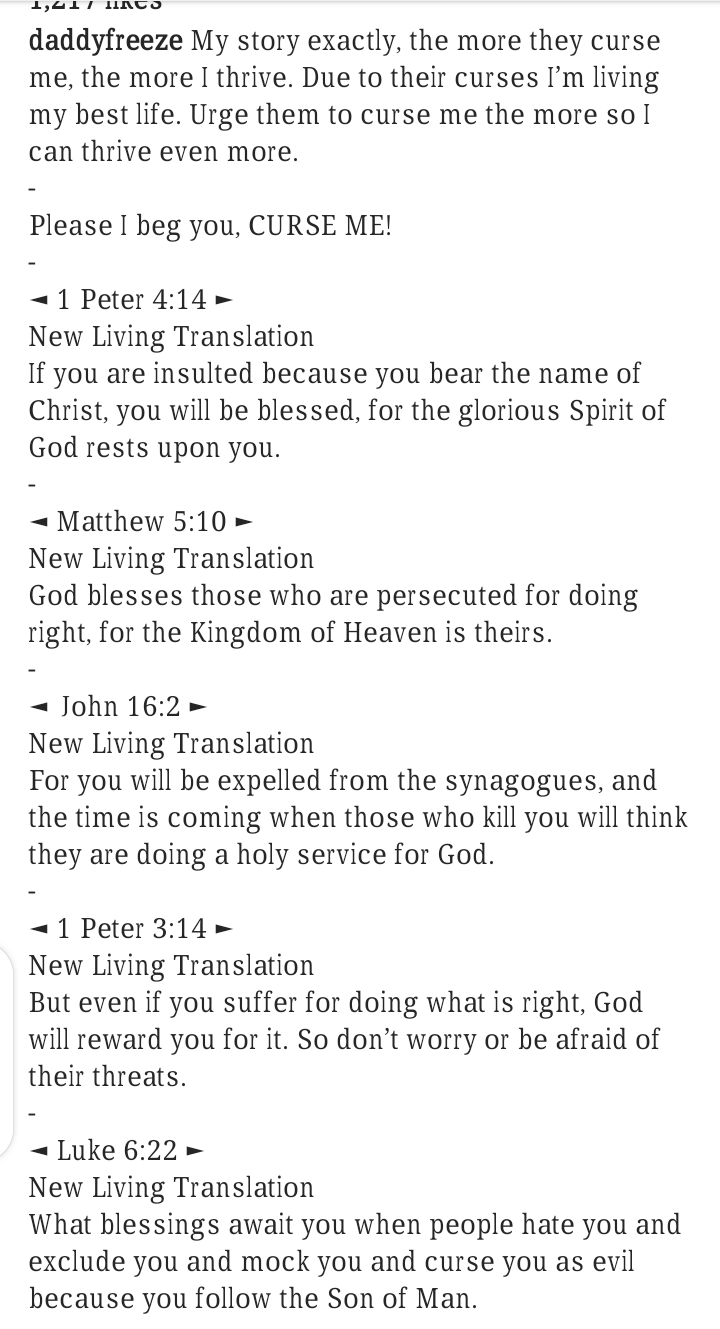The height and width of the screenshot is (1329, 720).
Task: Open the daddyfreeze profile from the caption
Action: 106,42
